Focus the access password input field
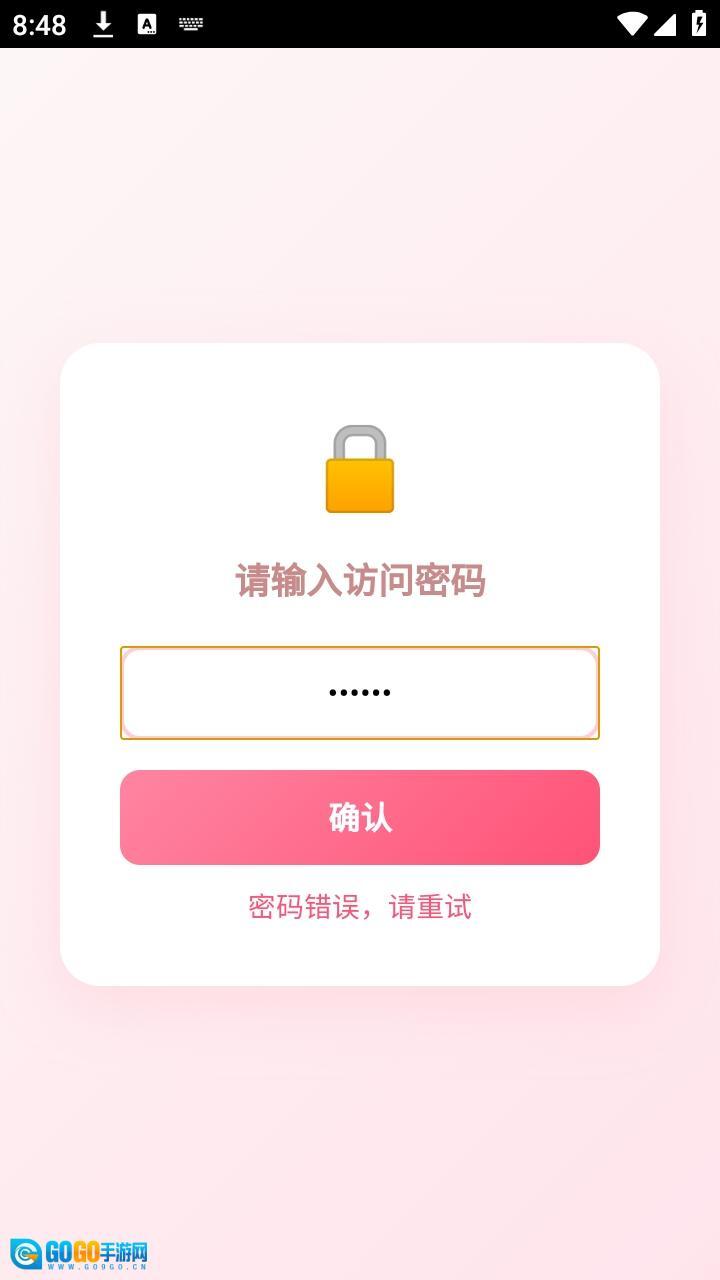 coord(360,693)
